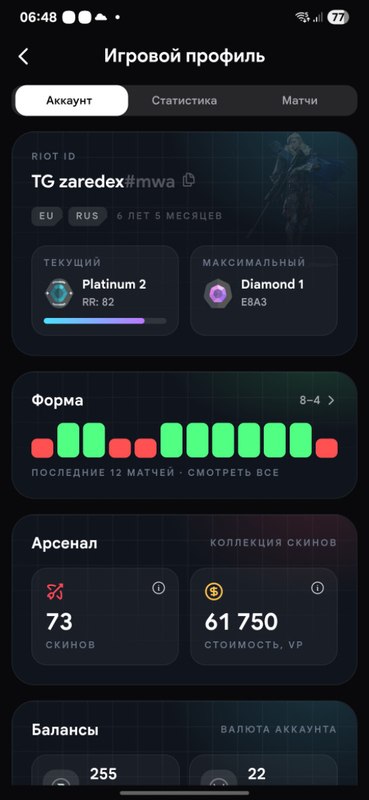Screen dimensions: 369x800
Task: Copy the Riot ID TG zaredex#mwa
Action: (x=189, y=180)
